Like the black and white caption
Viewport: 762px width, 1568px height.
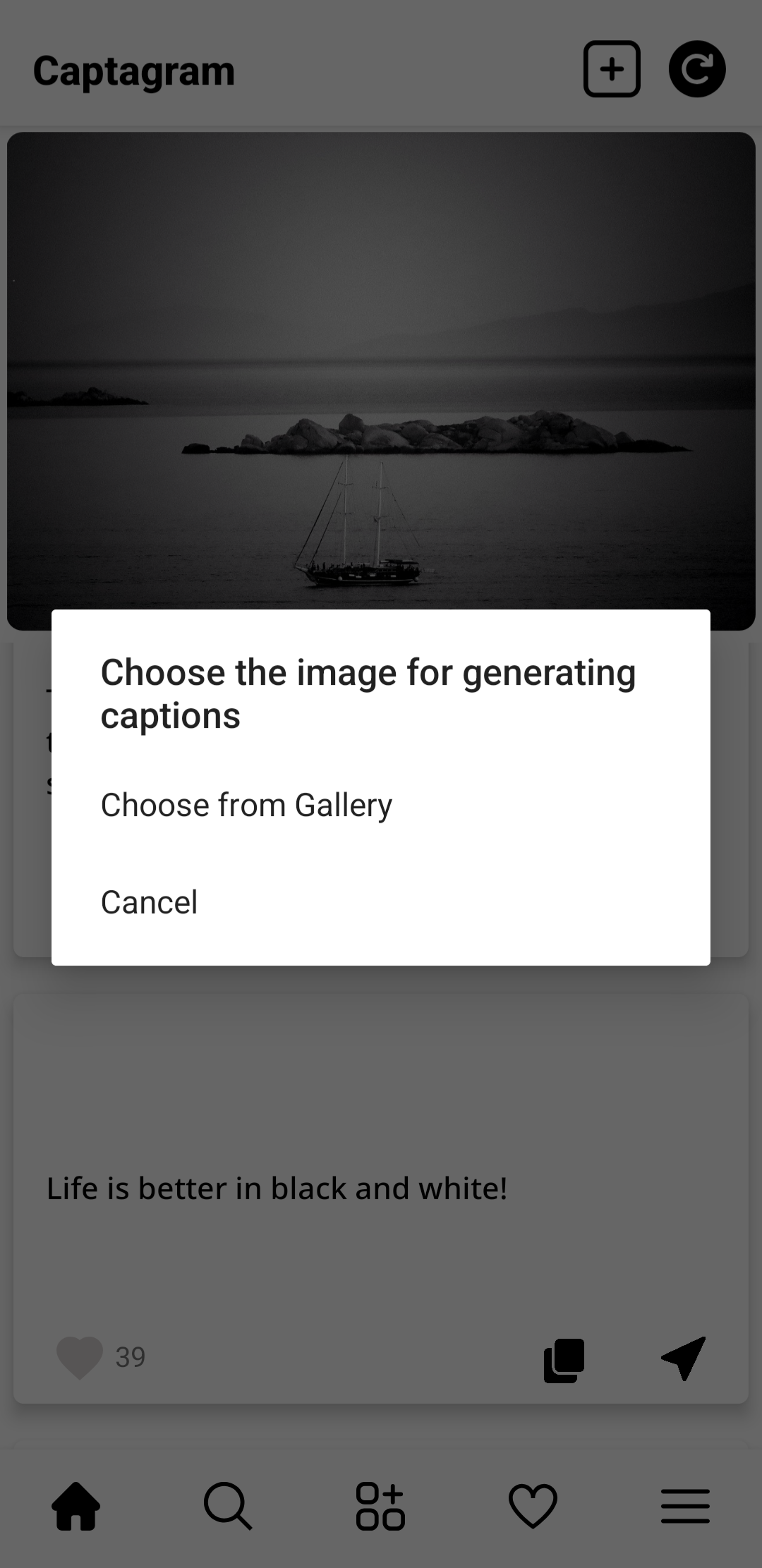point(80,1357)
